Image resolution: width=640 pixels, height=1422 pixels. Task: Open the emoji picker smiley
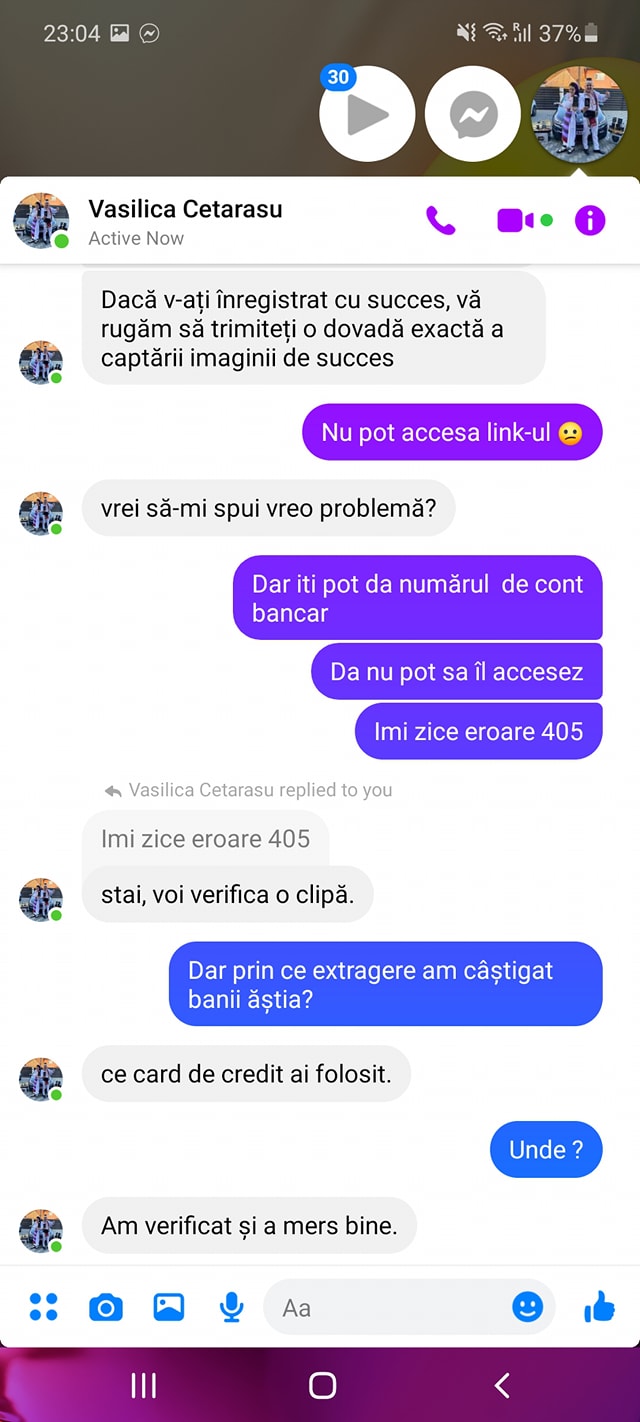click(x=527, y=1306)
